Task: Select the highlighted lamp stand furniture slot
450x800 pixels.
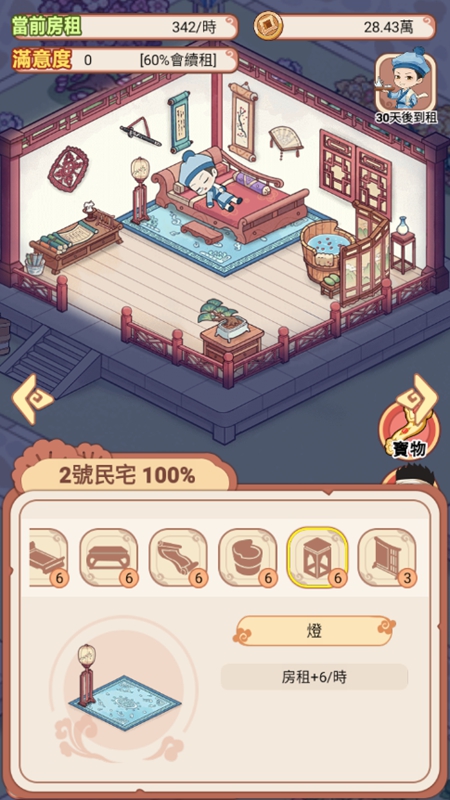Action: pos(317,557)
